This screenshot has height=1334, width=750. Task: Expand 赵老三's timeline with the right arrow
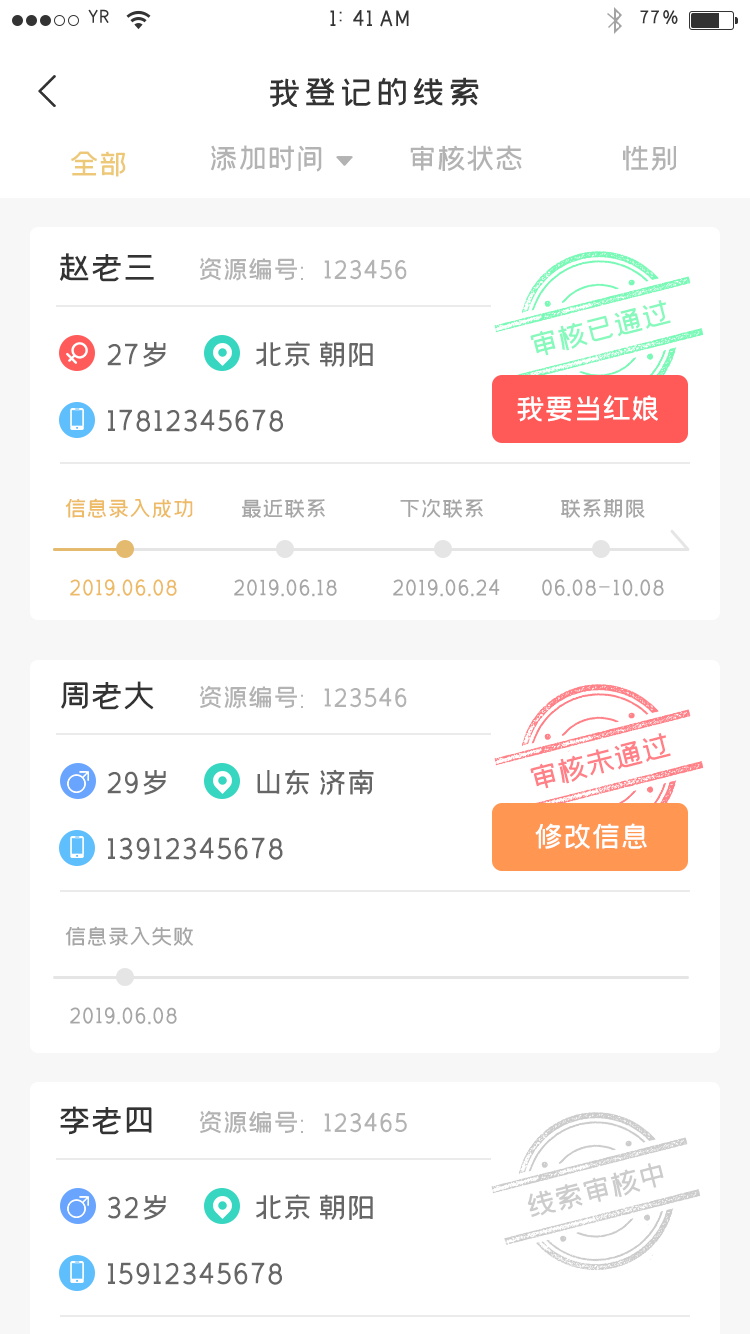[x=679, y=541]
